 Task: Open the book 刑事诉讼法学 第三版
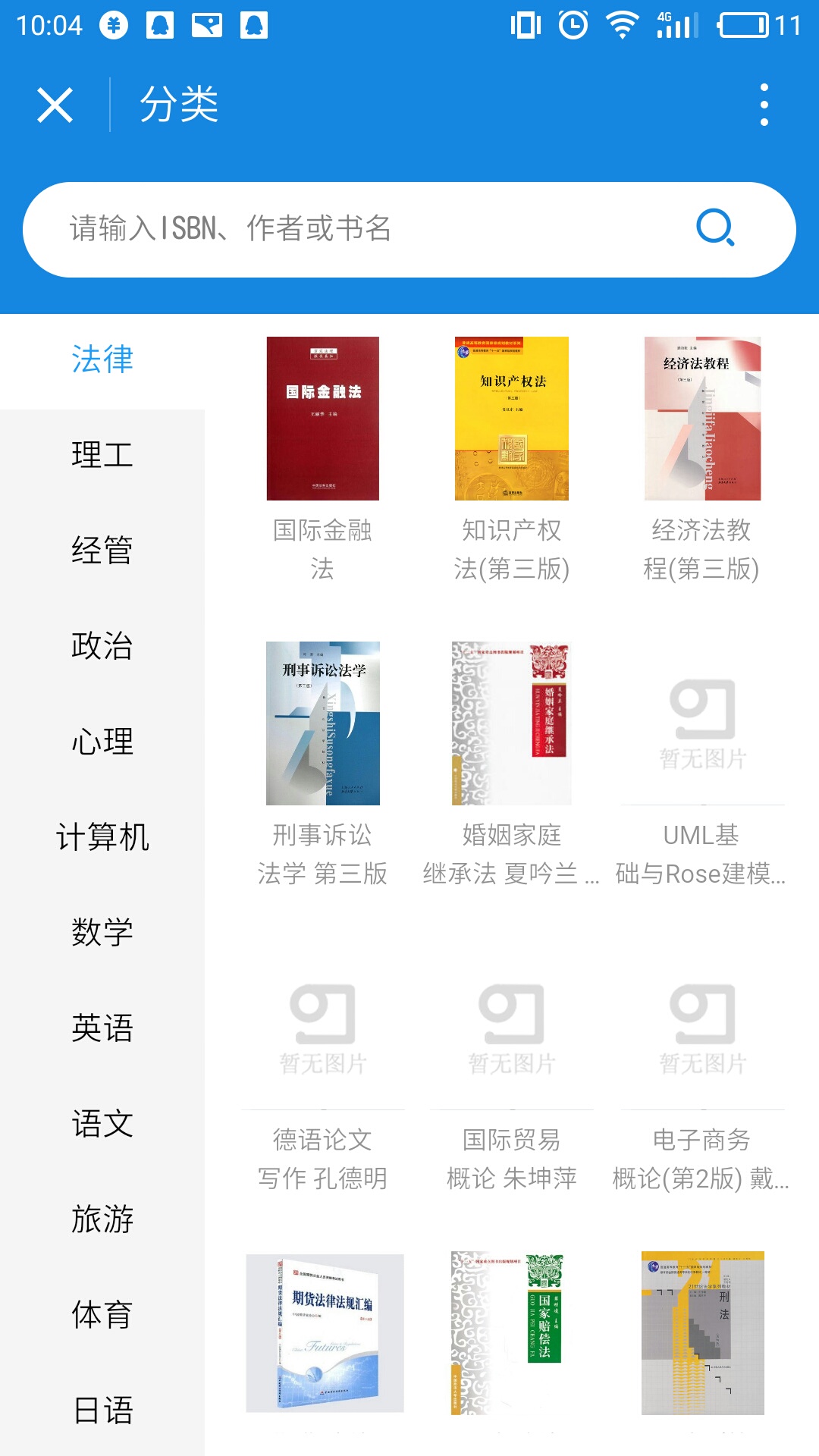[322, 724]
